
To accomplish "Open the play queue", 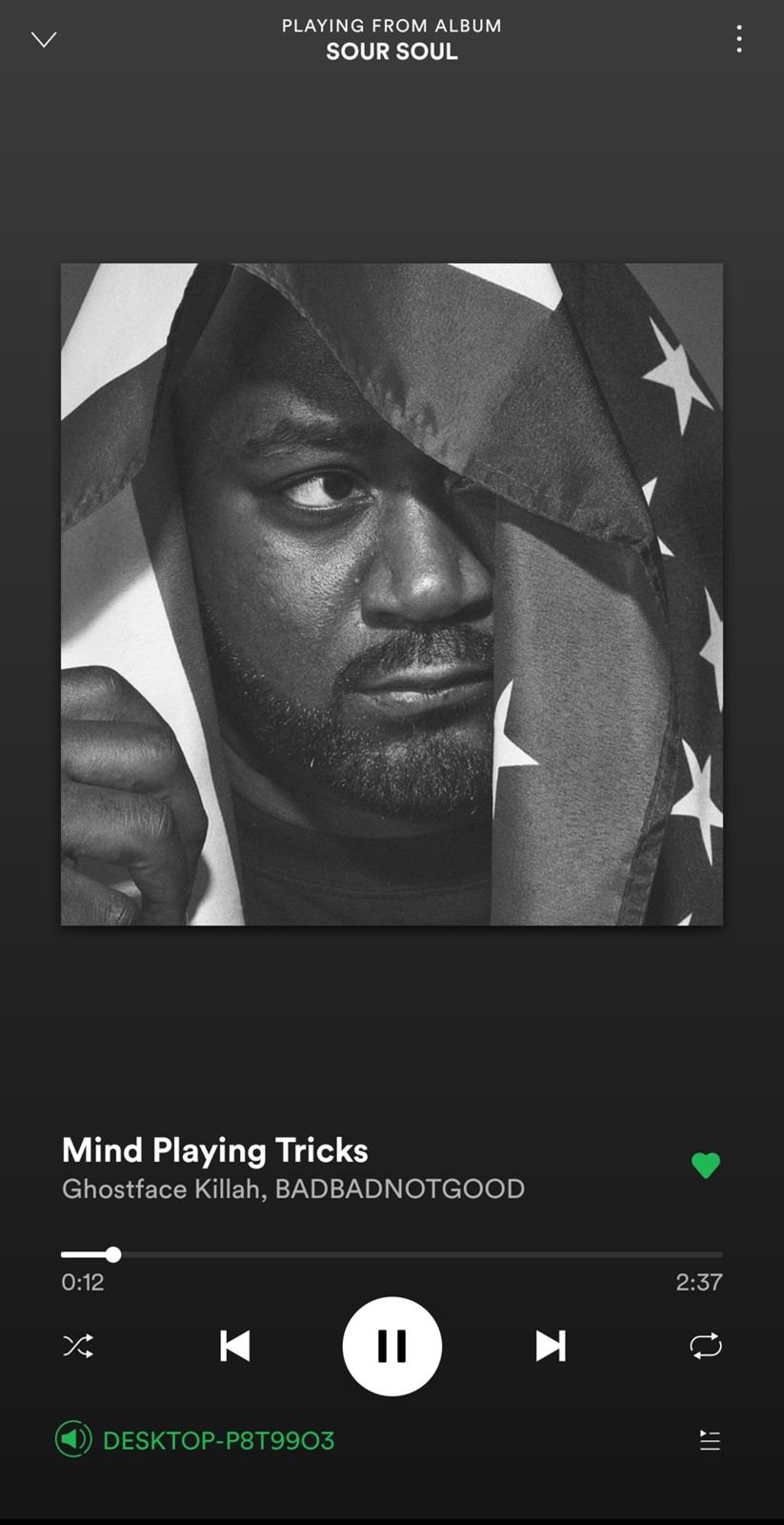I will (710, 1439).
